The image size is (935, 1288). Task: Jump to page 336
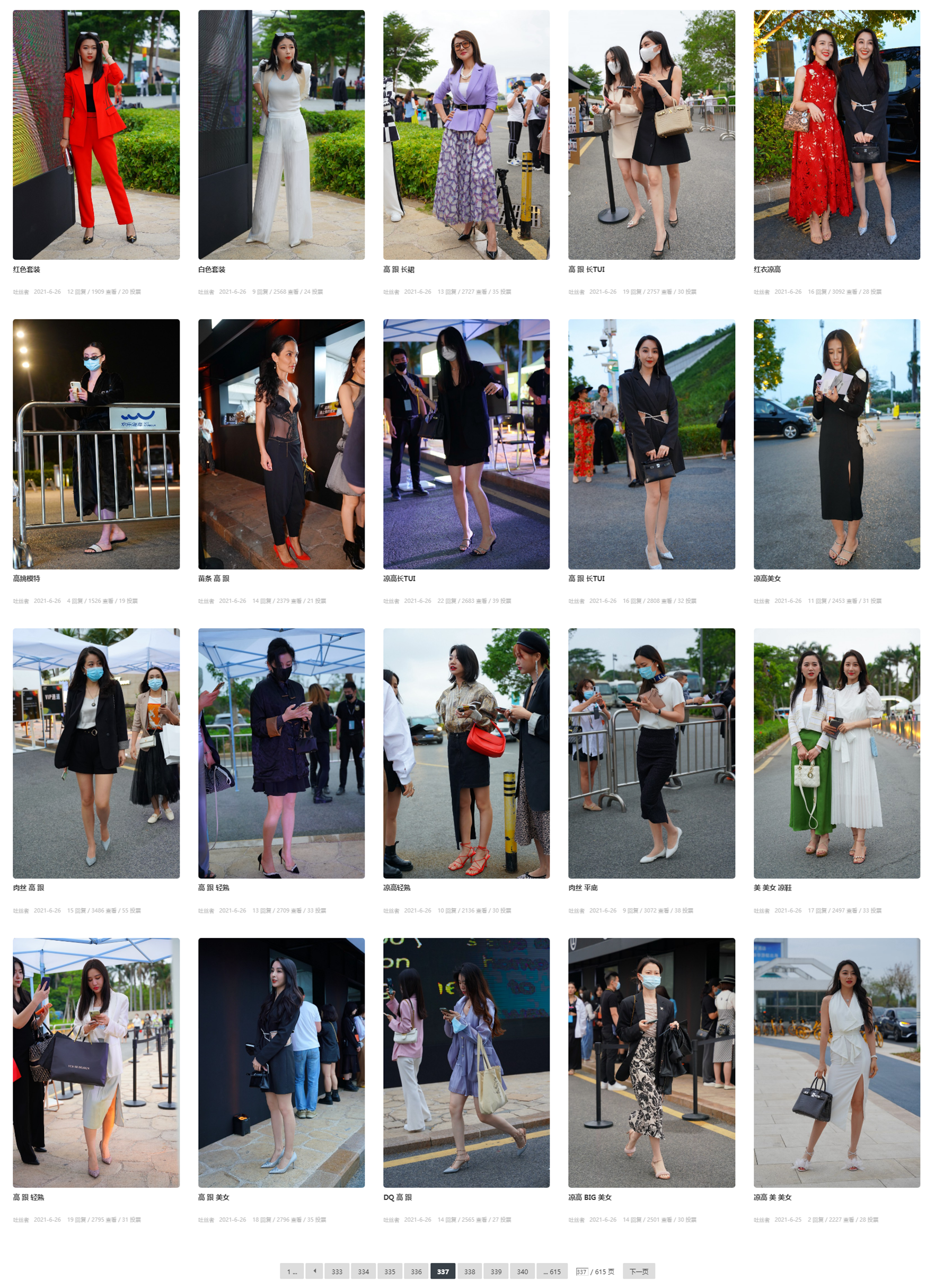coord(416,1272)
